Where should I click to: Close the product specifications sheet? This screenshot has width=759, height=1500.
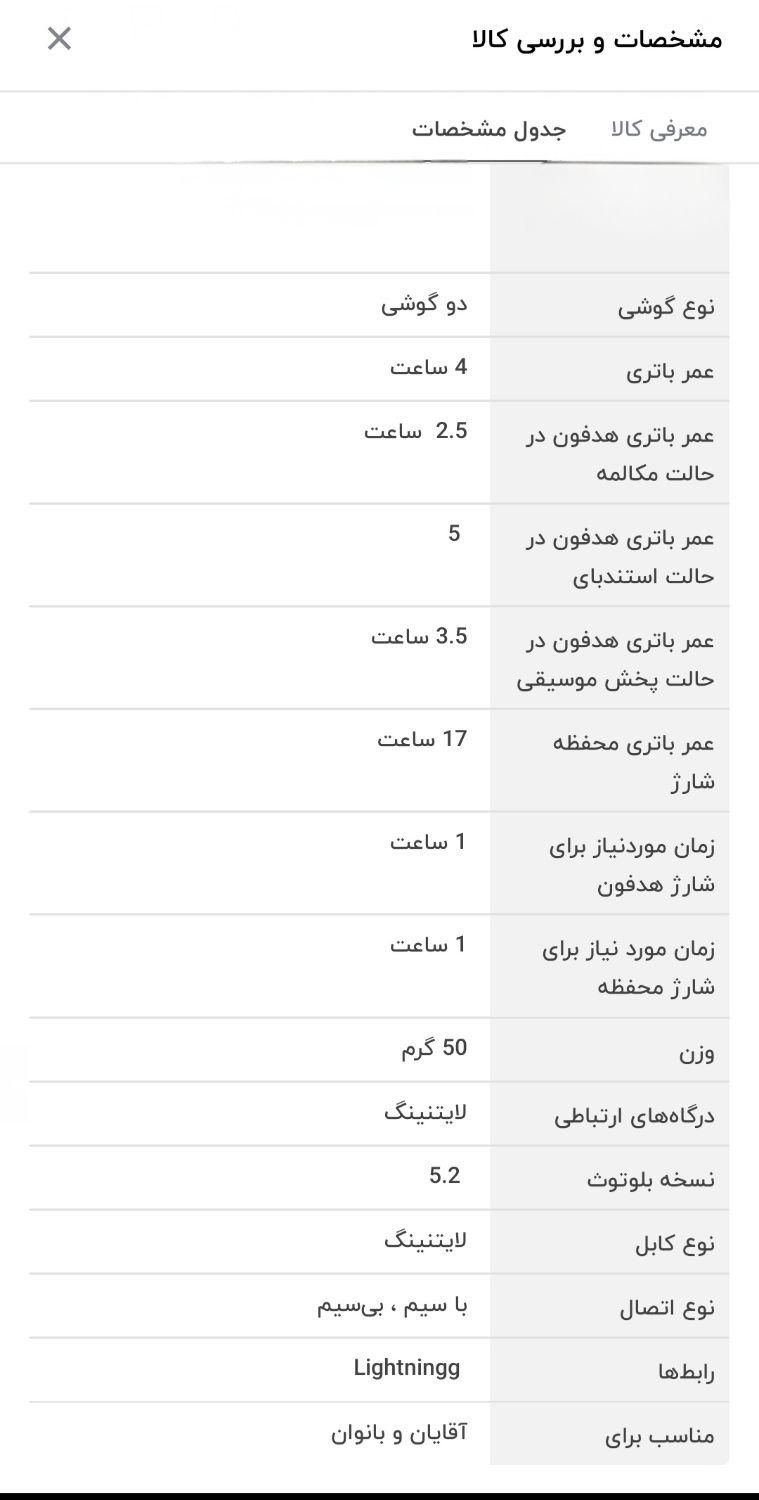pos(59,39)
